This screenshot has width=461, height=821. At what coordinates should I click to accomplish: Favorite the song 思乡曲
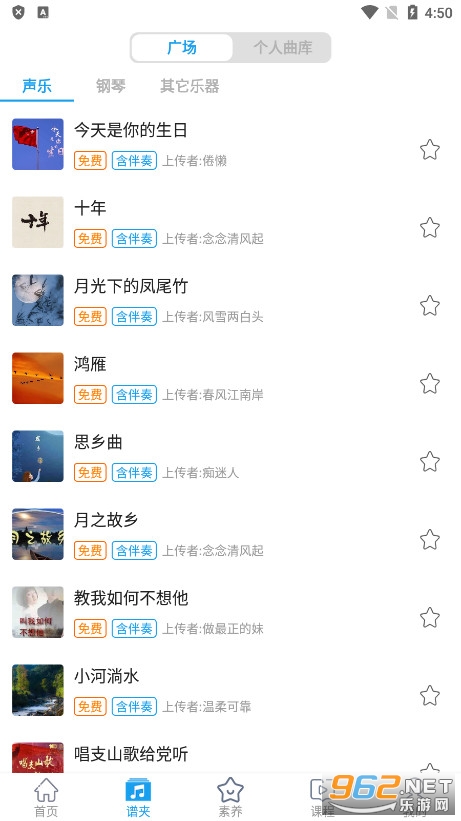tap(430, 462)
